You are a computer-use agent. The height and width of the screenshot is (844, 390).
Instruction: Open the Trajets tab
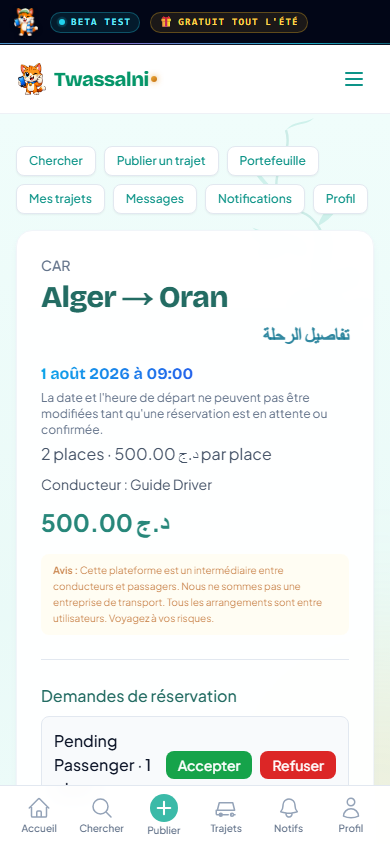coord(226,815)
